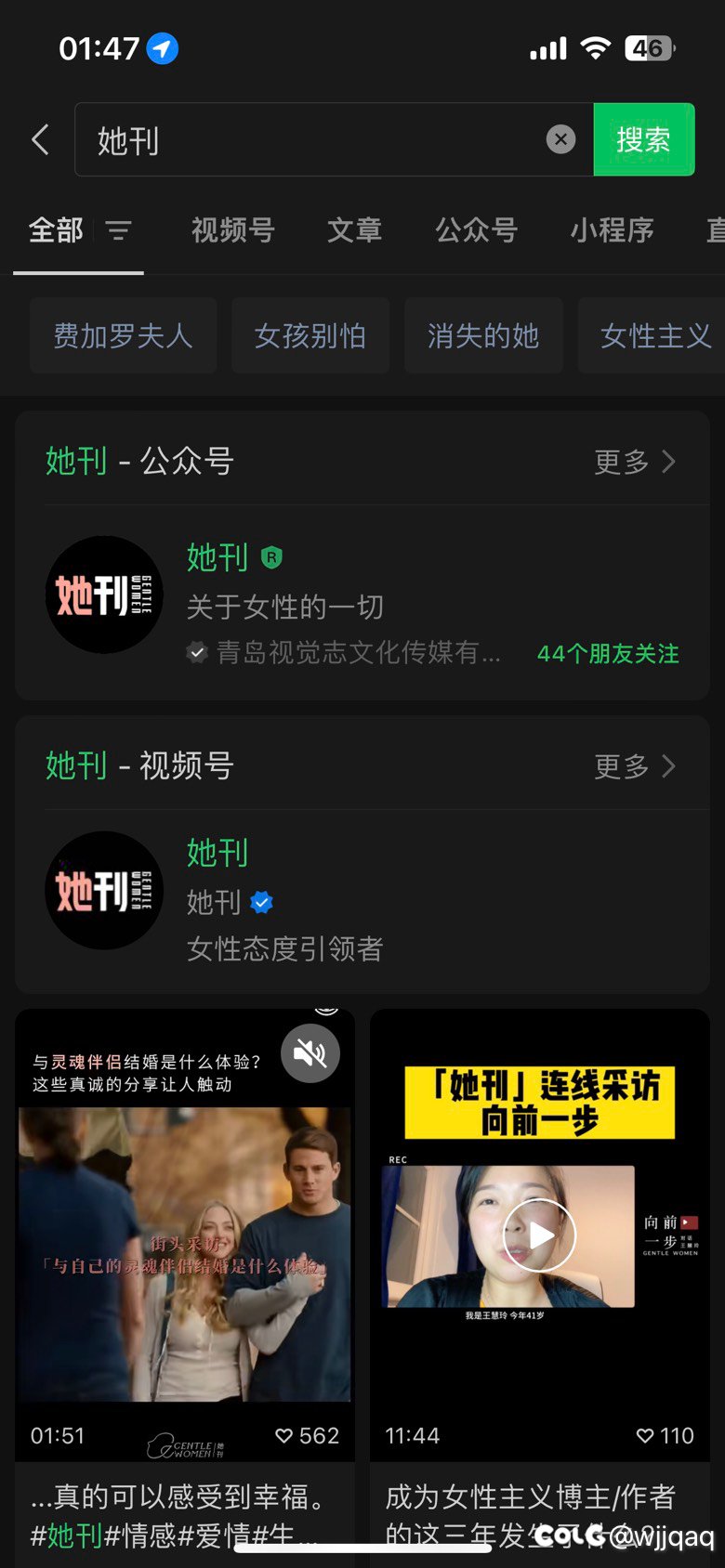725x1568 pixels.
Task: Switch to the 小程序 tab
Action: point(612,230)
